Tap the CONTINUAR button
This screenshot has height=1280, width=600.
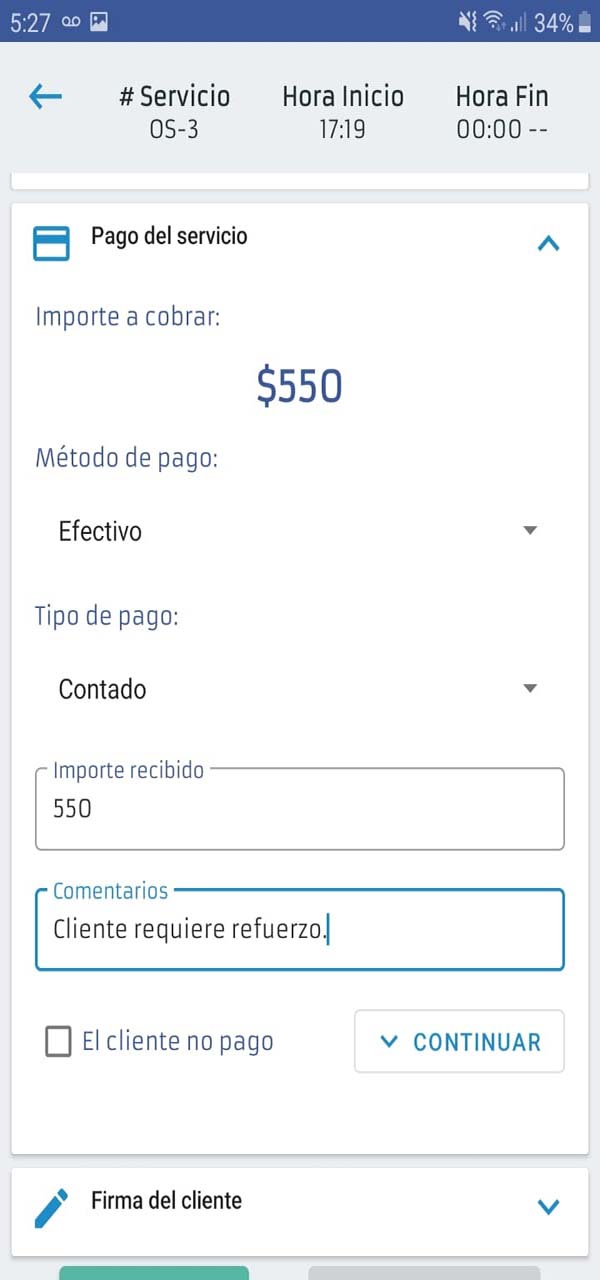pyautogui.click(x=459, y=1042)
